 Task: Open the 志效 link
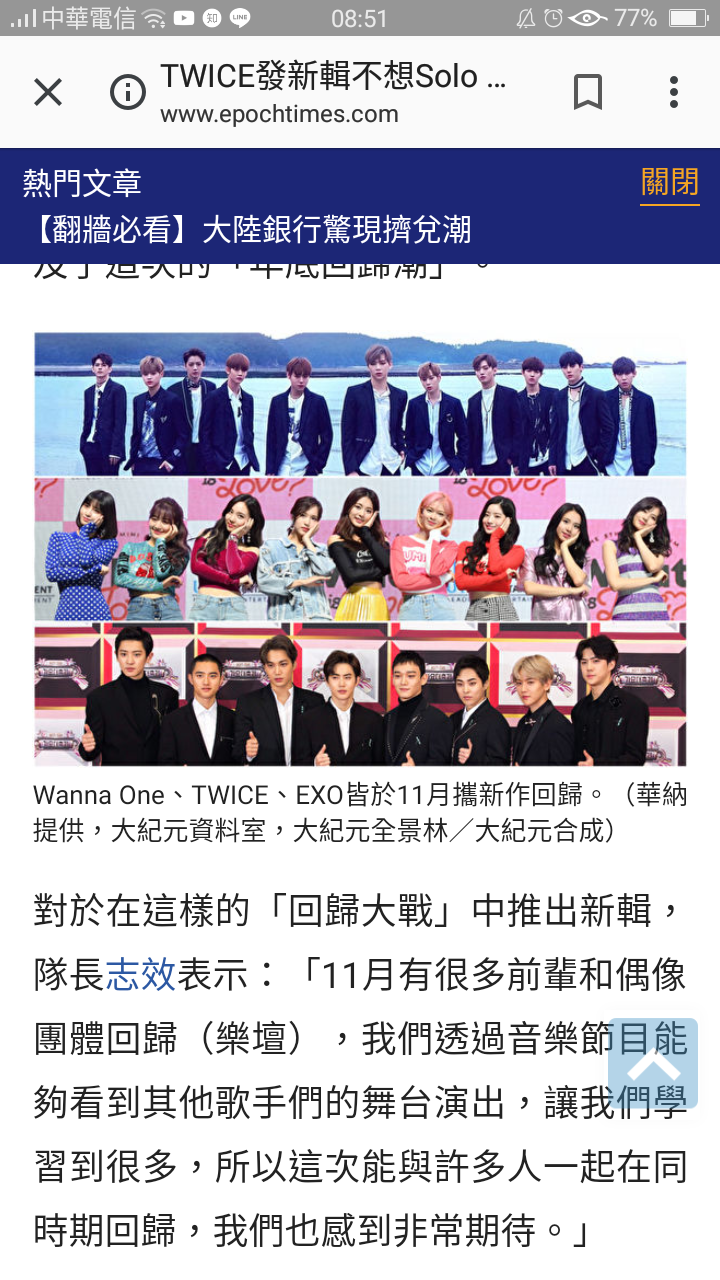[141, 975]
